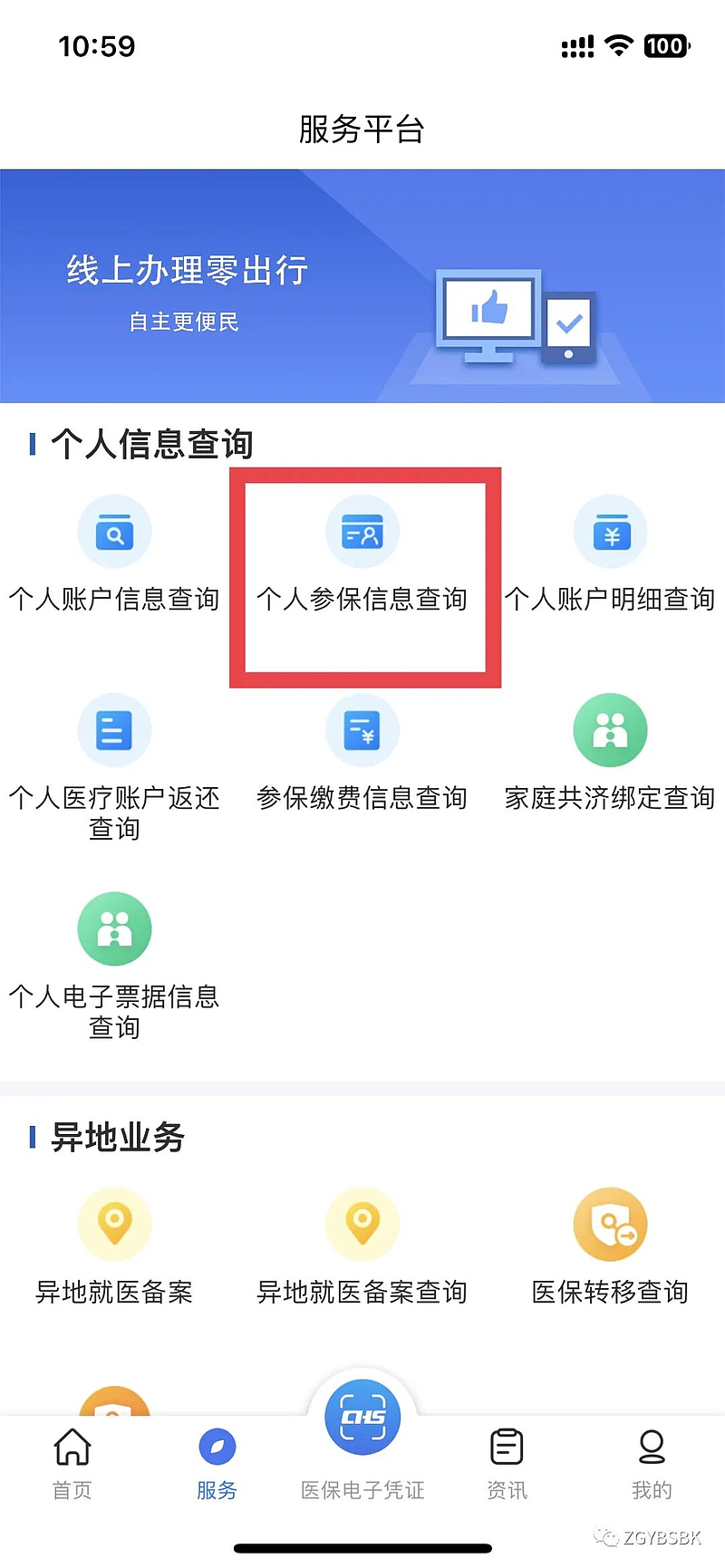The image size is (725, 1568).
Task: Open 医保电子凭证 scan button
Action: [362, 1418]
